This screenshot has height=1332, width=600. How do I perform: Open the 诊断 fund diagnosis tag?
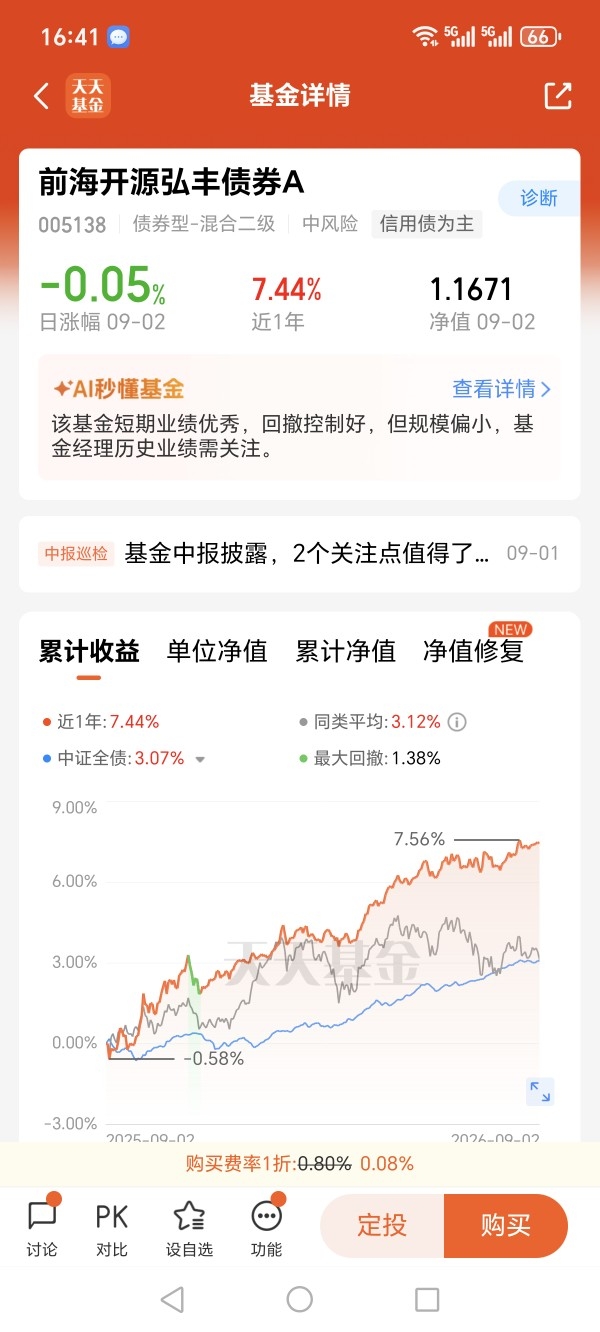point(539,198)
